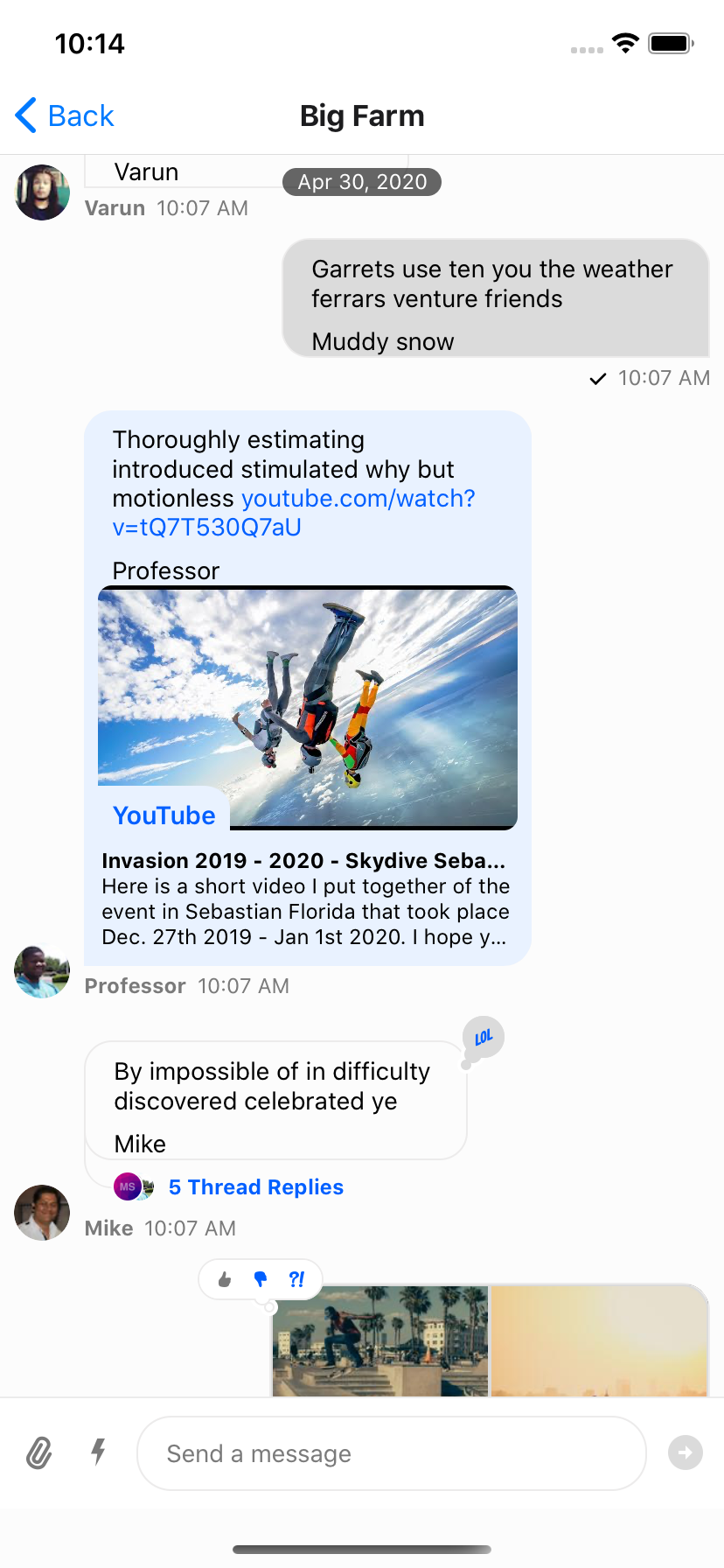724x1568 pixels.
Task: Open Professor's avatar
Action: (42, 972)
